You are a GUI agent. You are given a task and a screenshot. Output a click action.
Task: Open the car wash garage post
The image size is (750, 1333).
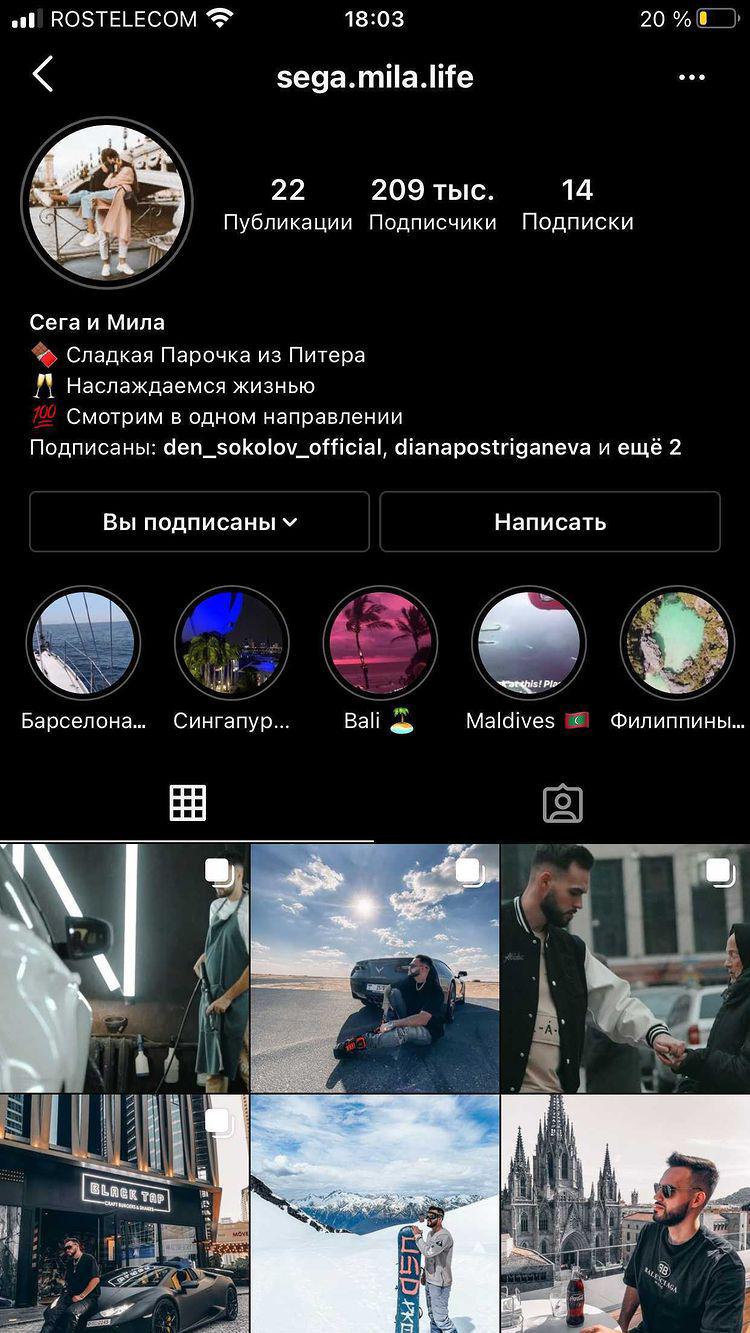(x=124, y=968)
